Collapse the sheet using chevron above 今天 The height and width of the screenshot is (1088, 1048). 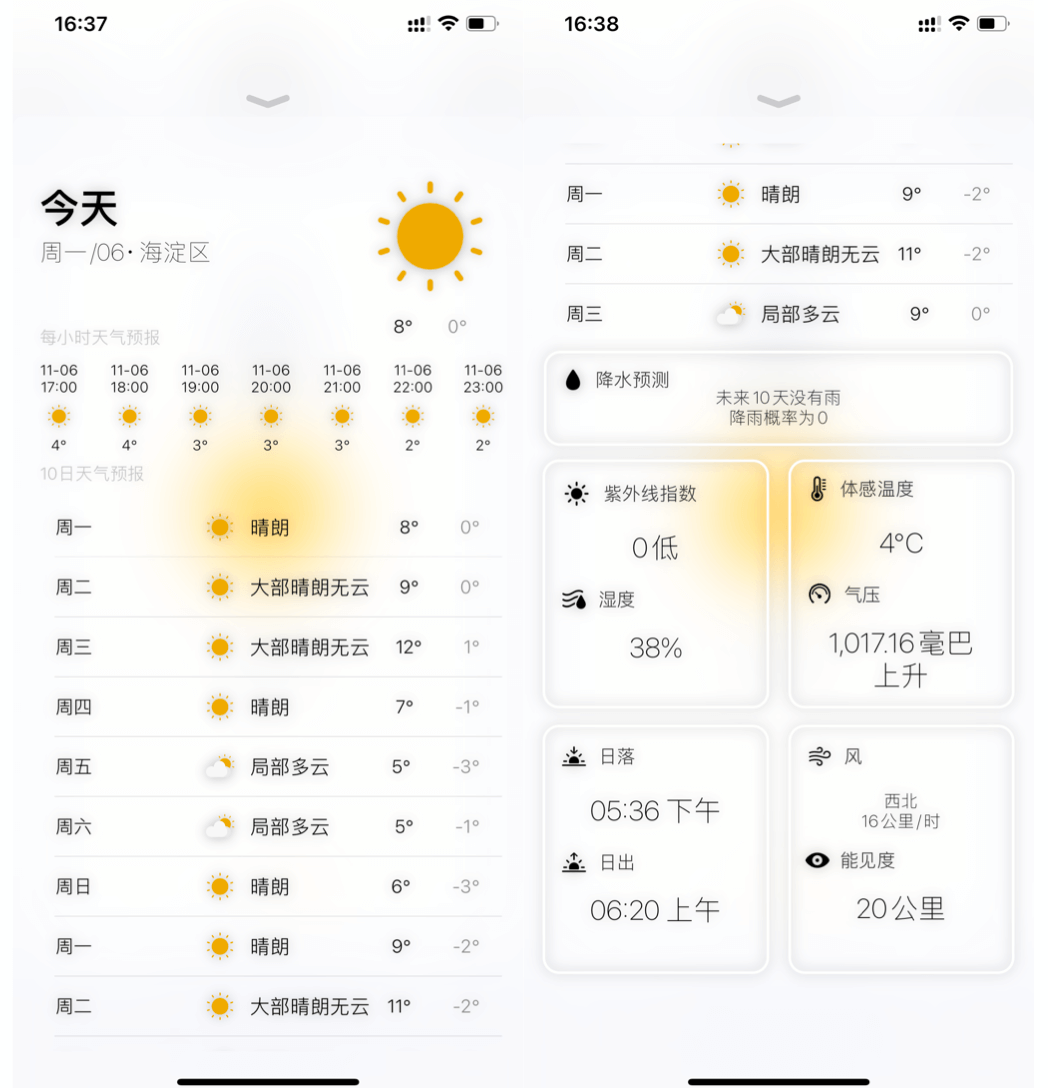click(x=268, y=100)
